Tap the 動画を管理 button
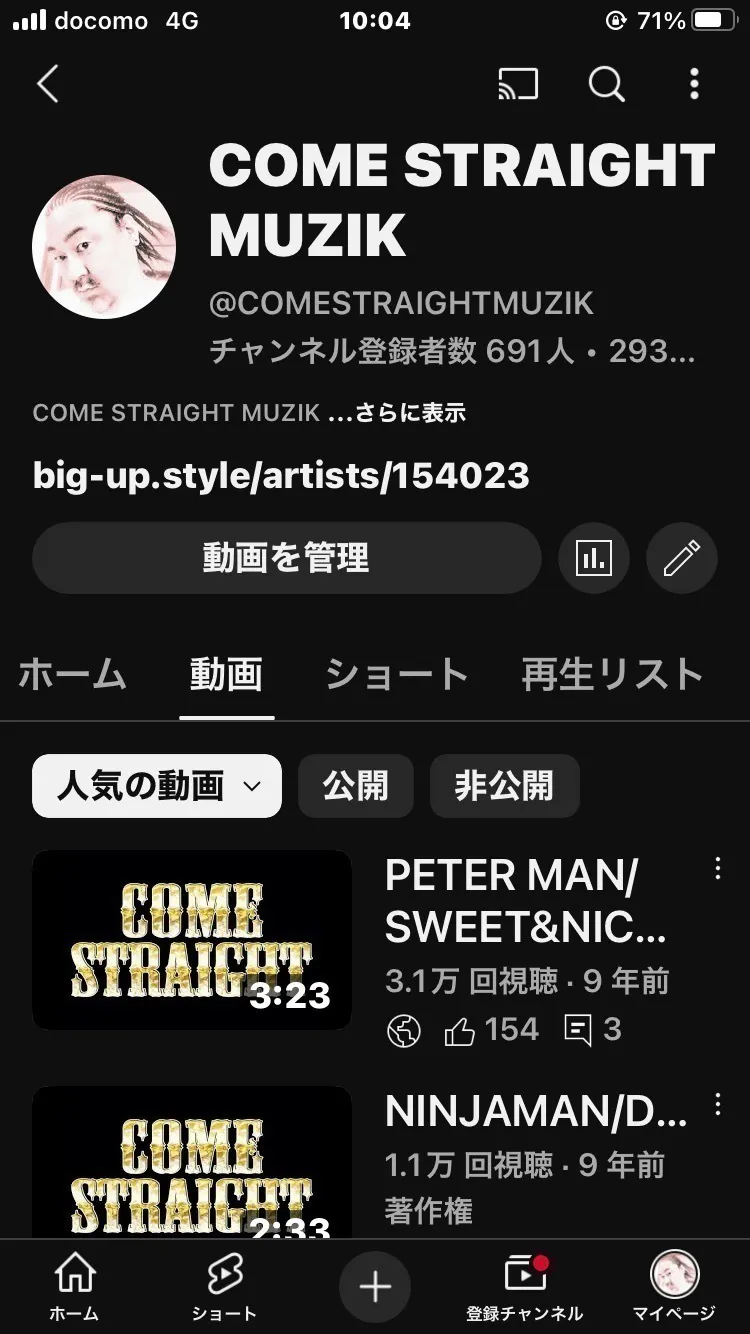Screen dimensions: 750x1334 coord(286,558)
